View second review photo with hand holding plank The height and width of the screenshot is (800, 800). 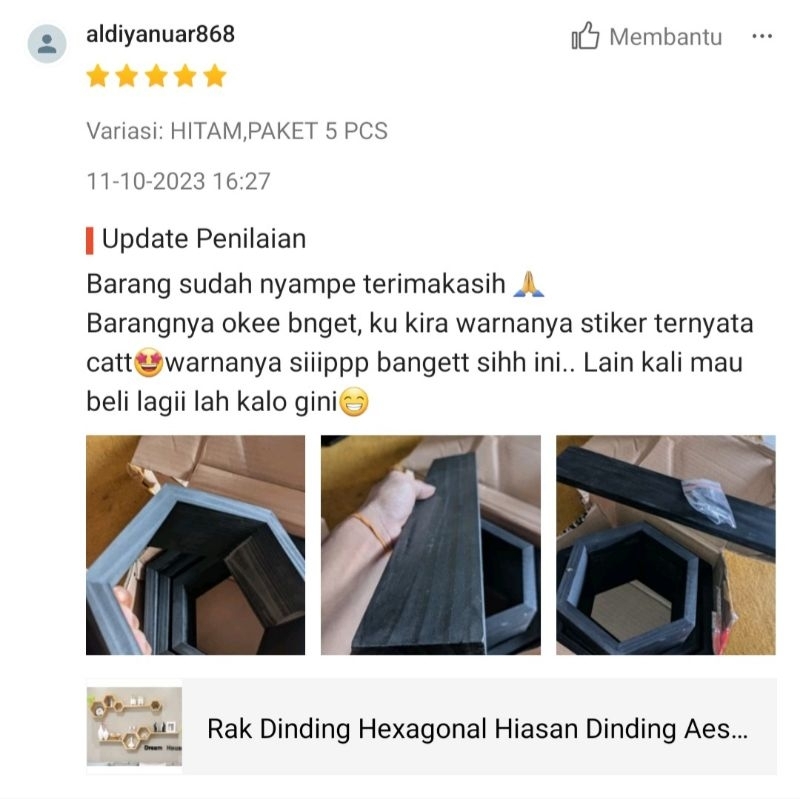tap(430, 545)
